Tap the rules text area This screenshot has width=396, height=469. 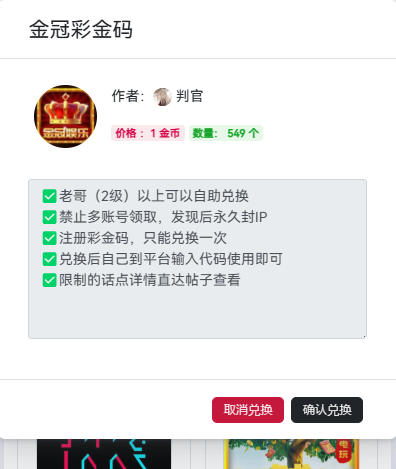coord(197,259)
